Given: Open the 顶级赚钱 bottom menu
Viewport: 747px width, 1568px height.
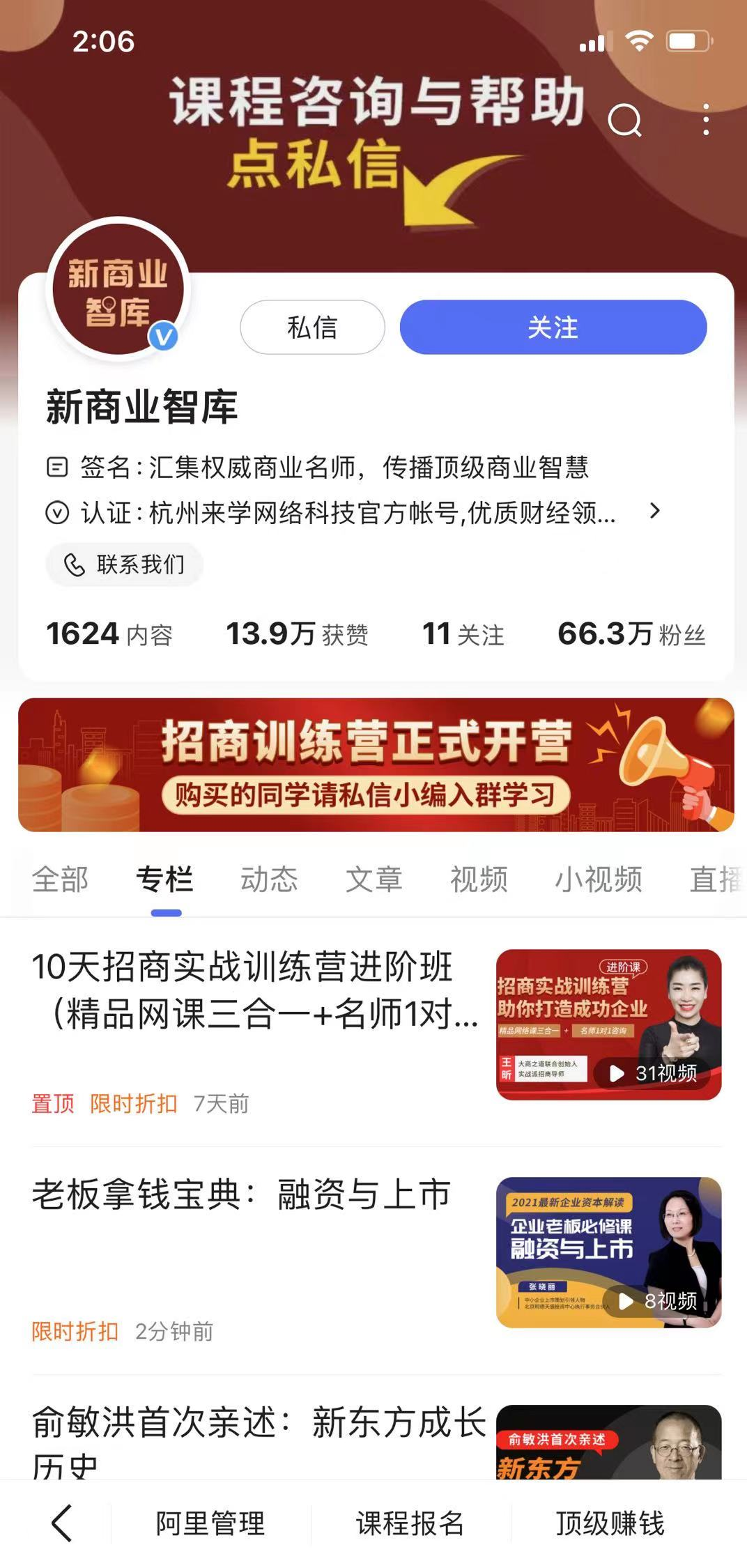Looking at the screenshot, I should pos(610,1523).
